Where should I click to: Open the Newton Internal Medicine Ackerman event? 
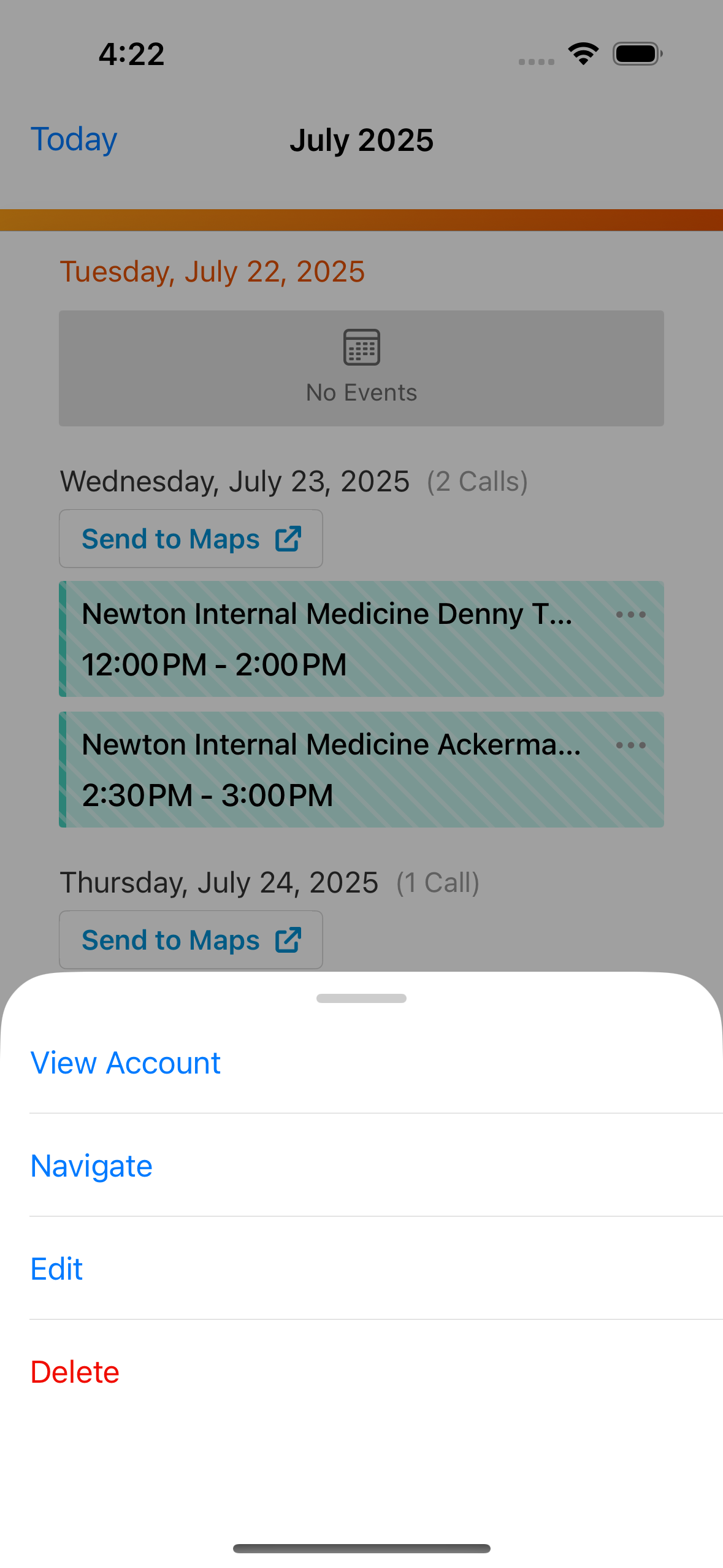[331, 770]
